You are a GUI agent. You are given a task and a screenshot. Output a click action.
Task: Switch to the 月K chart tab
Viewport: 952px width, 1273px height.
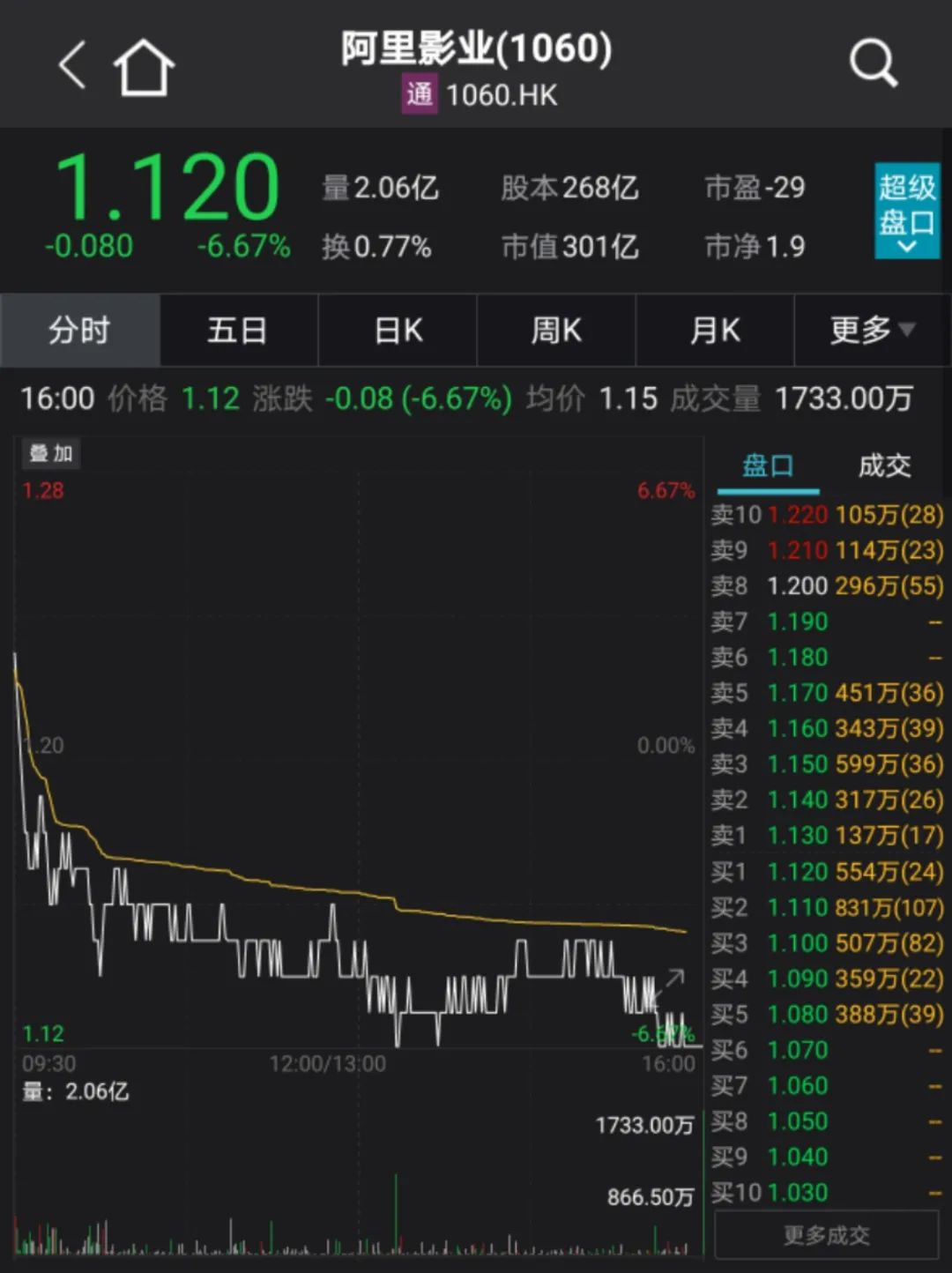click(715, 331)
